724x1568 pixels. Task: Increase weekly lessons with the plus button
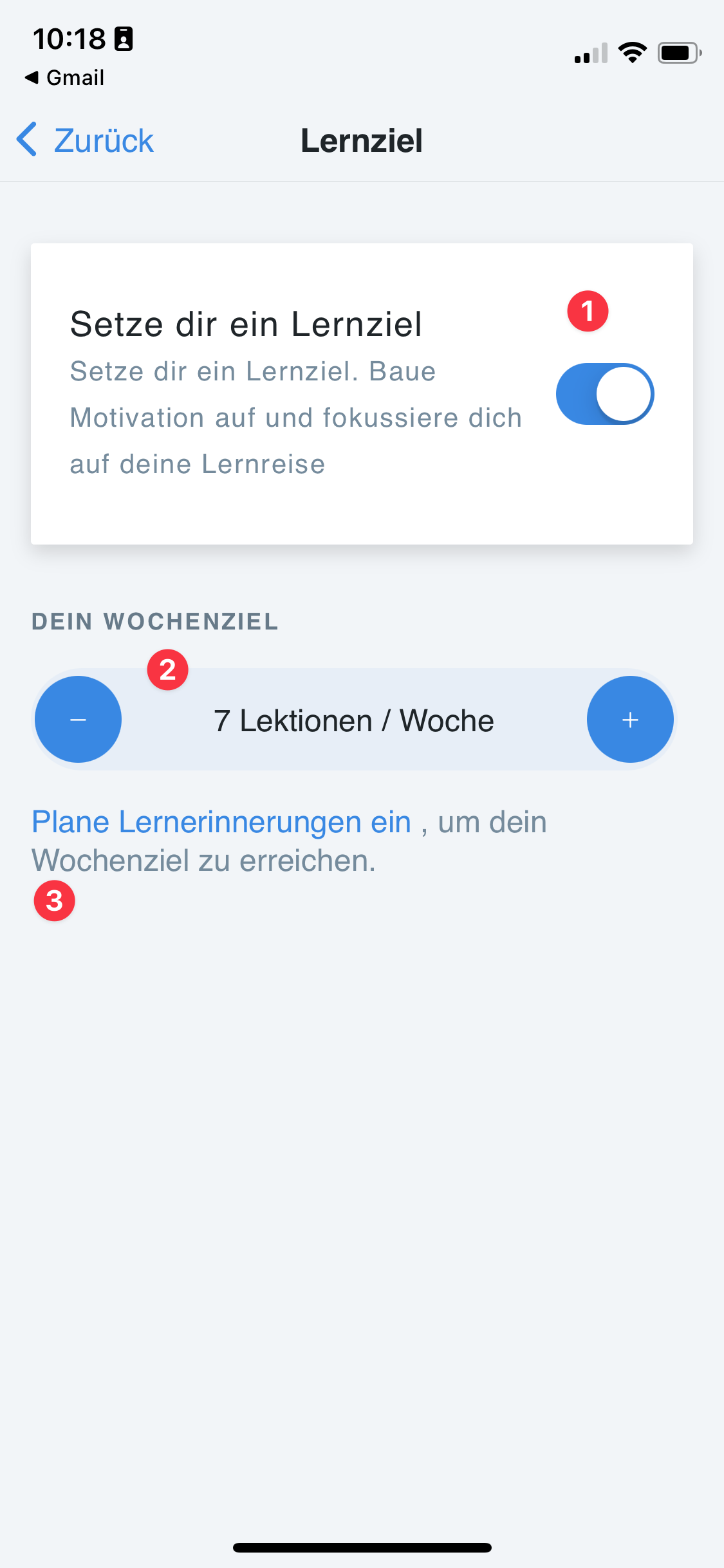(x=630, y=719)
